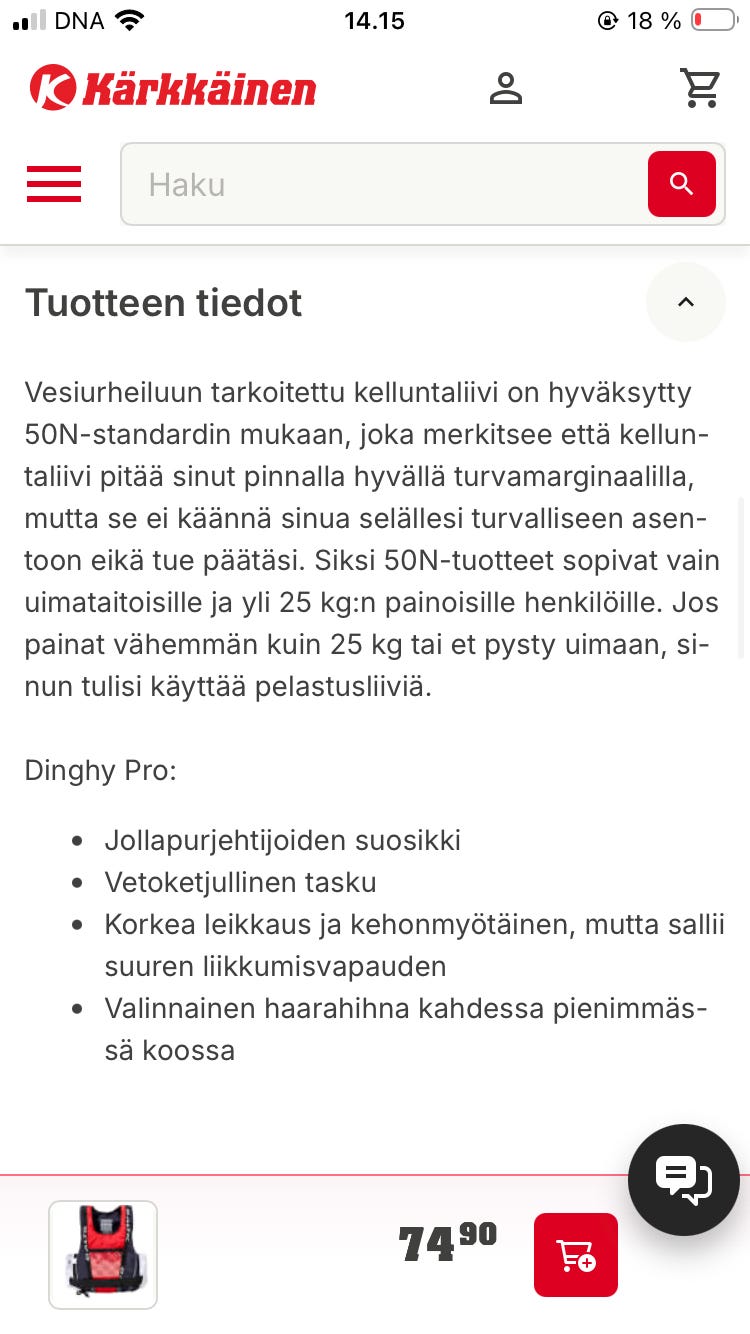Viewport: 750px width, 1334px height.
Task: Collapse the Tuotteen tiedot section
Action: (686, 302)
